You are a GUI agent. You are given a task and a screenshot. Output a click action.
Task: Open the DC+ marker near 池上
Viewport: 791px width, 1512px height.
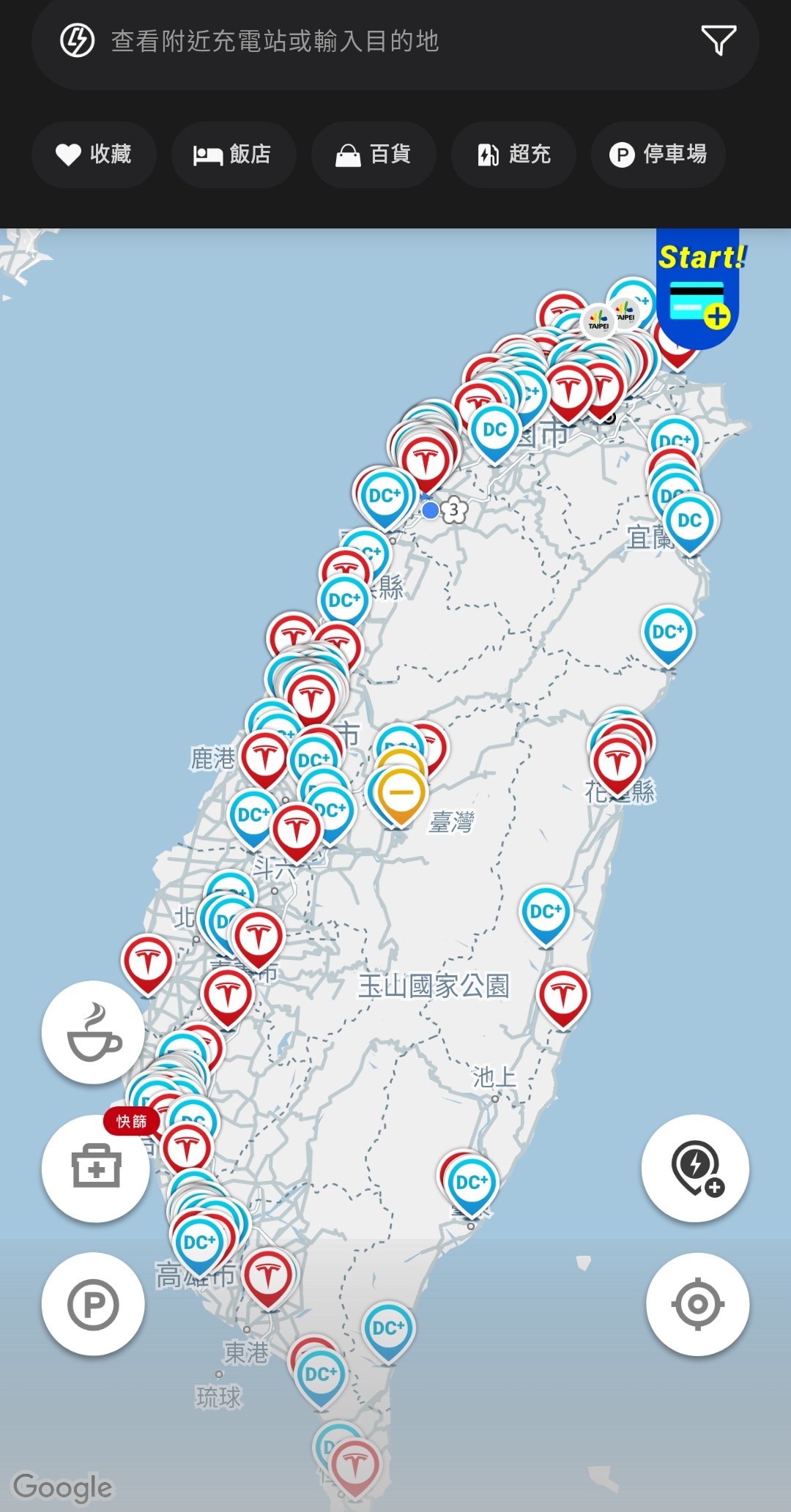coord(471,1183)
